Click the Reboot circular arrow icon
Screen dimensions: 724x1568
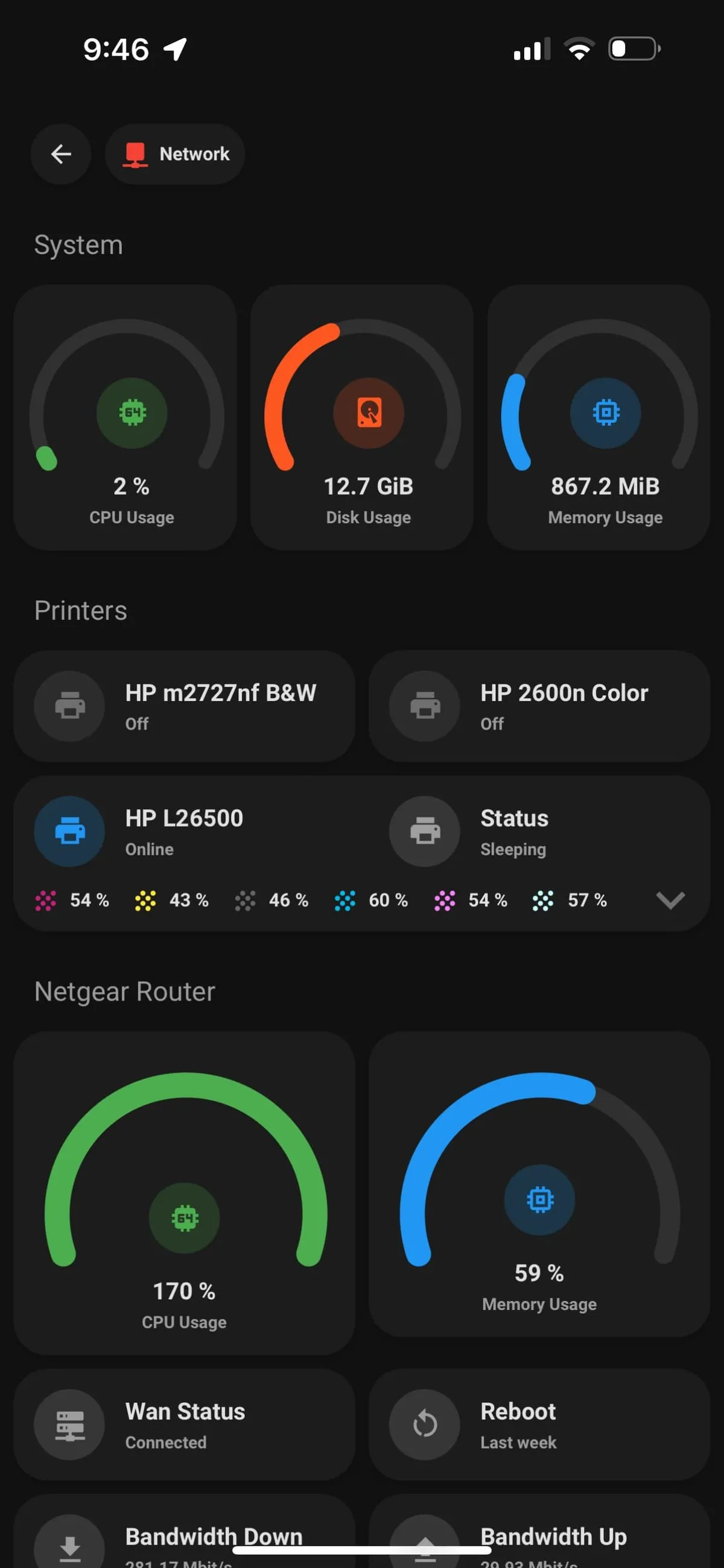(424, 1425)
